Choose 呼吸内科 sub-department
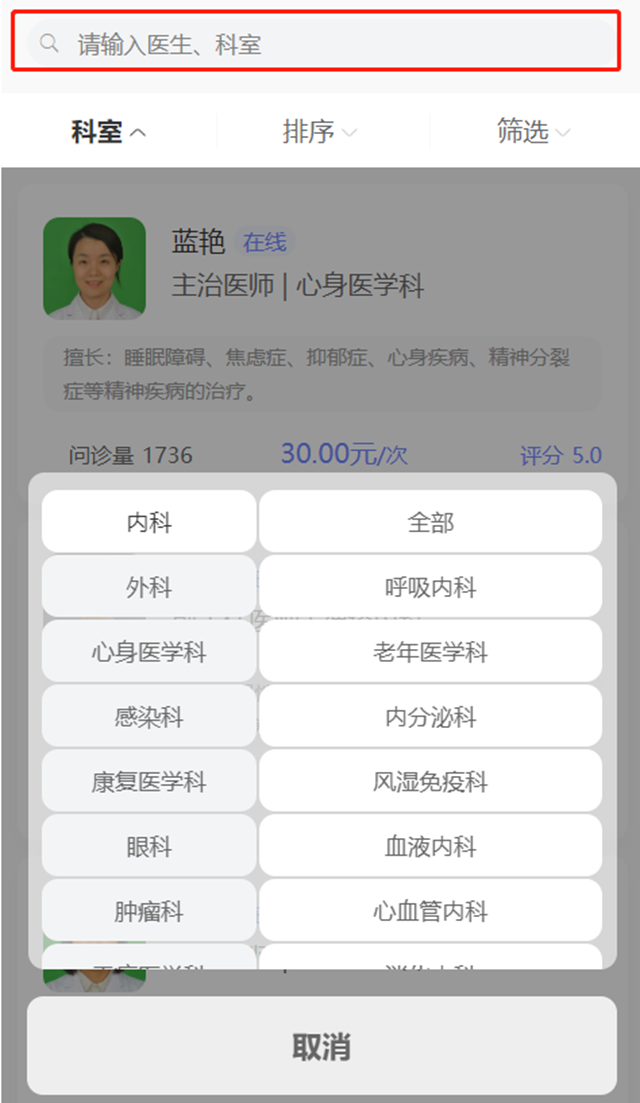Viewport: 640px width, 1103px height. coord(430,587)
